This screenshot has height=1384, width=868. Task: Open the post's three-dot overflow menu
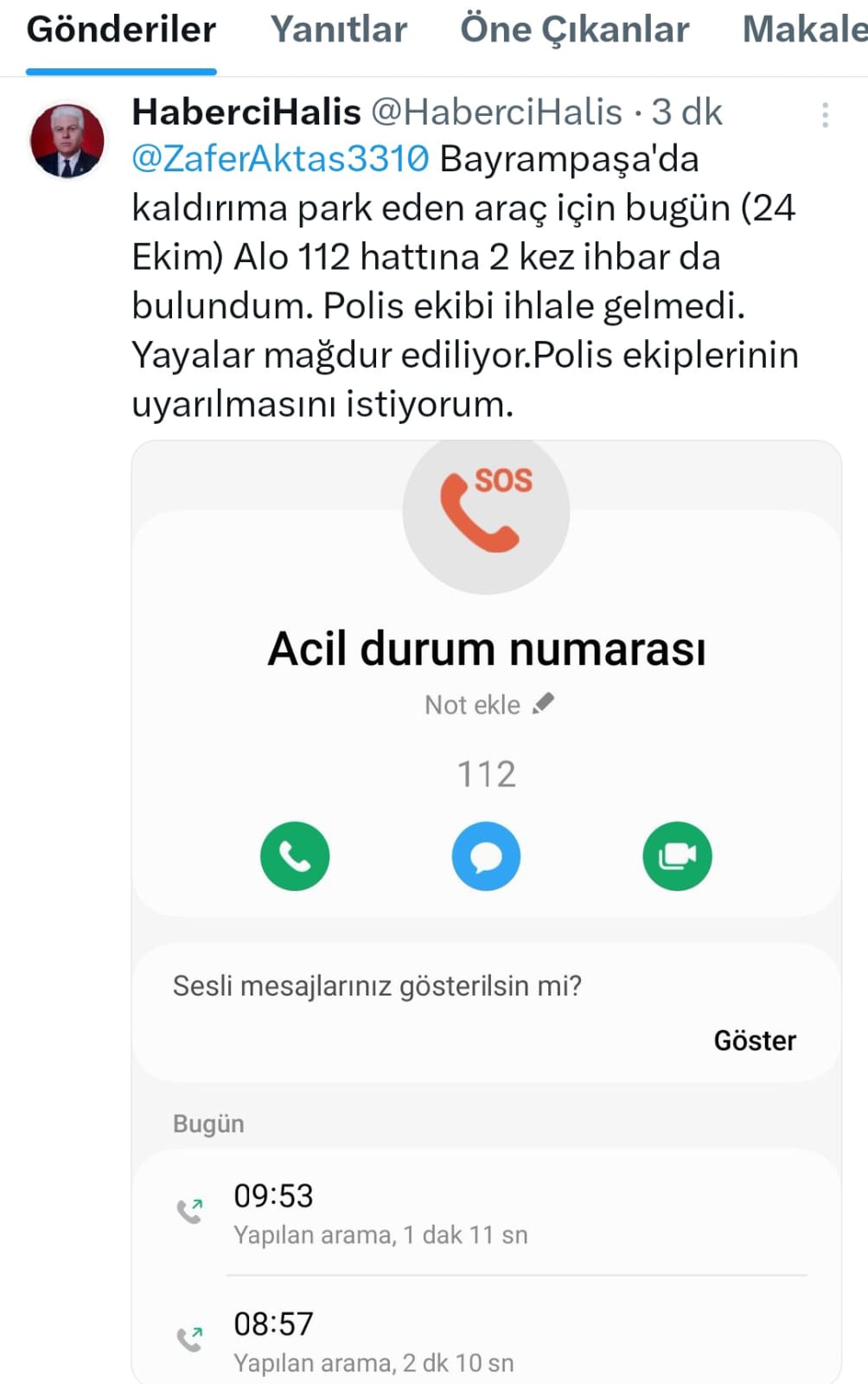[825, 115]
